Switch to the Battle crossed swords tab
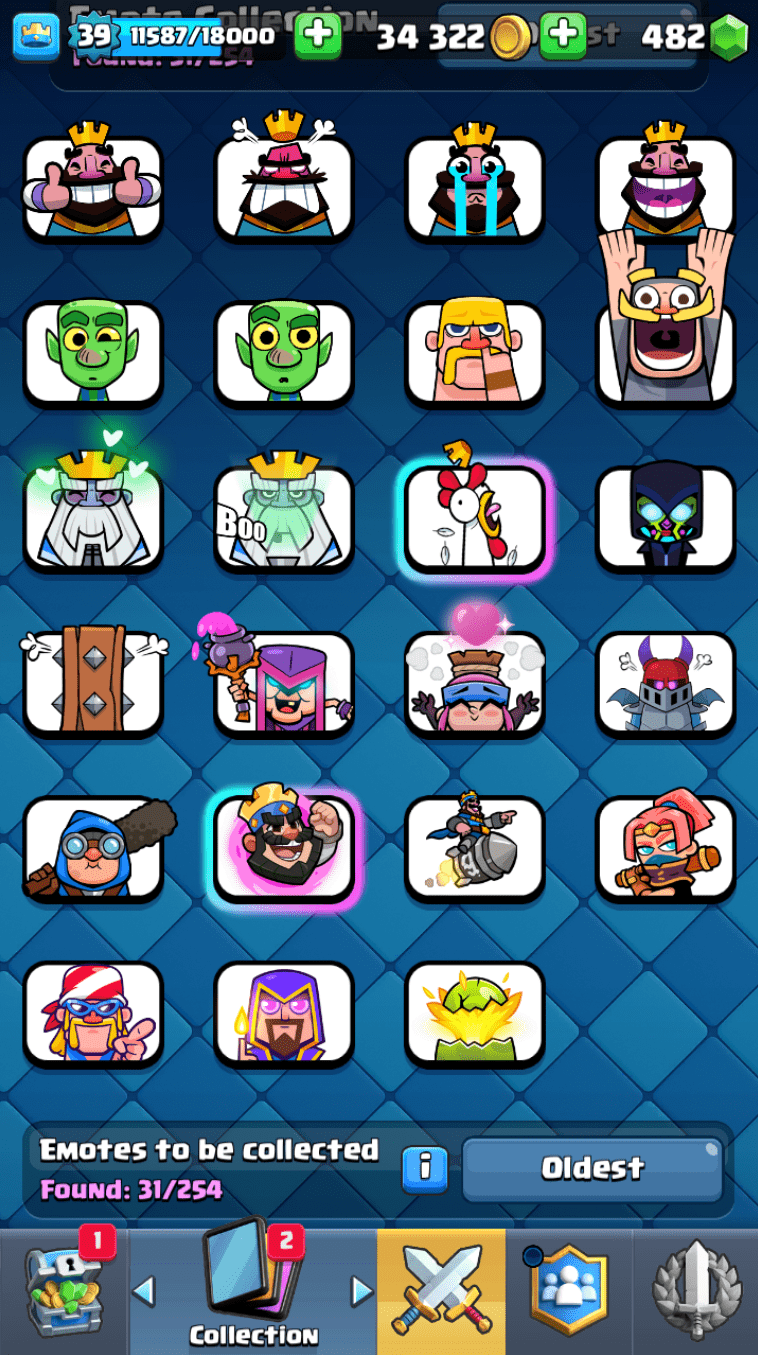The height and width of the screenshot is (1355, 758). click(x=441, y=1292)
